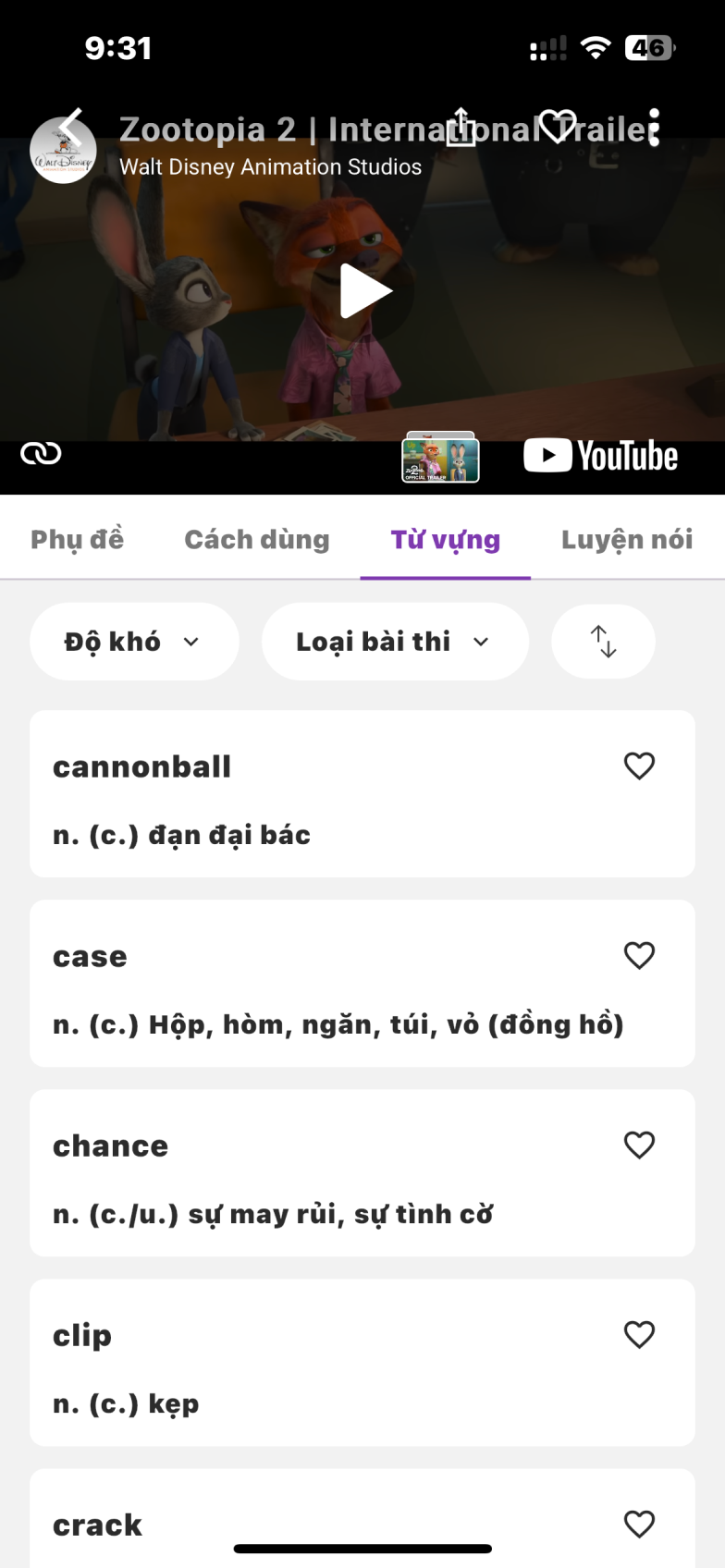Like the word case
725x1568 pixels.
point(639,955)
